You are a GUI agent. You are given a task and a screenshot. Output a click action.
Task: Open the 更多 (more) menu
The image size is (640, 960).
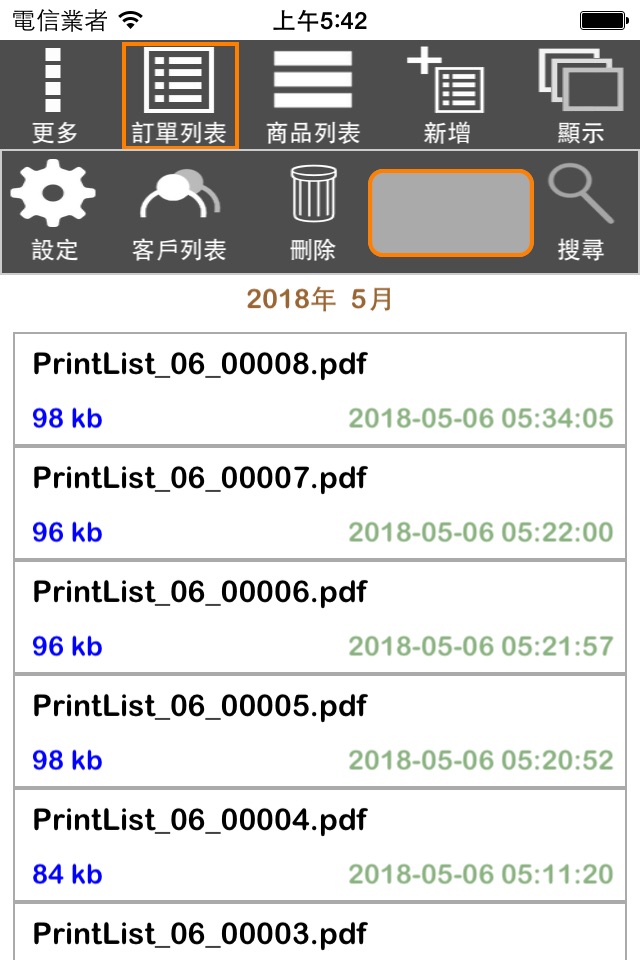click(x=54, y=96)
